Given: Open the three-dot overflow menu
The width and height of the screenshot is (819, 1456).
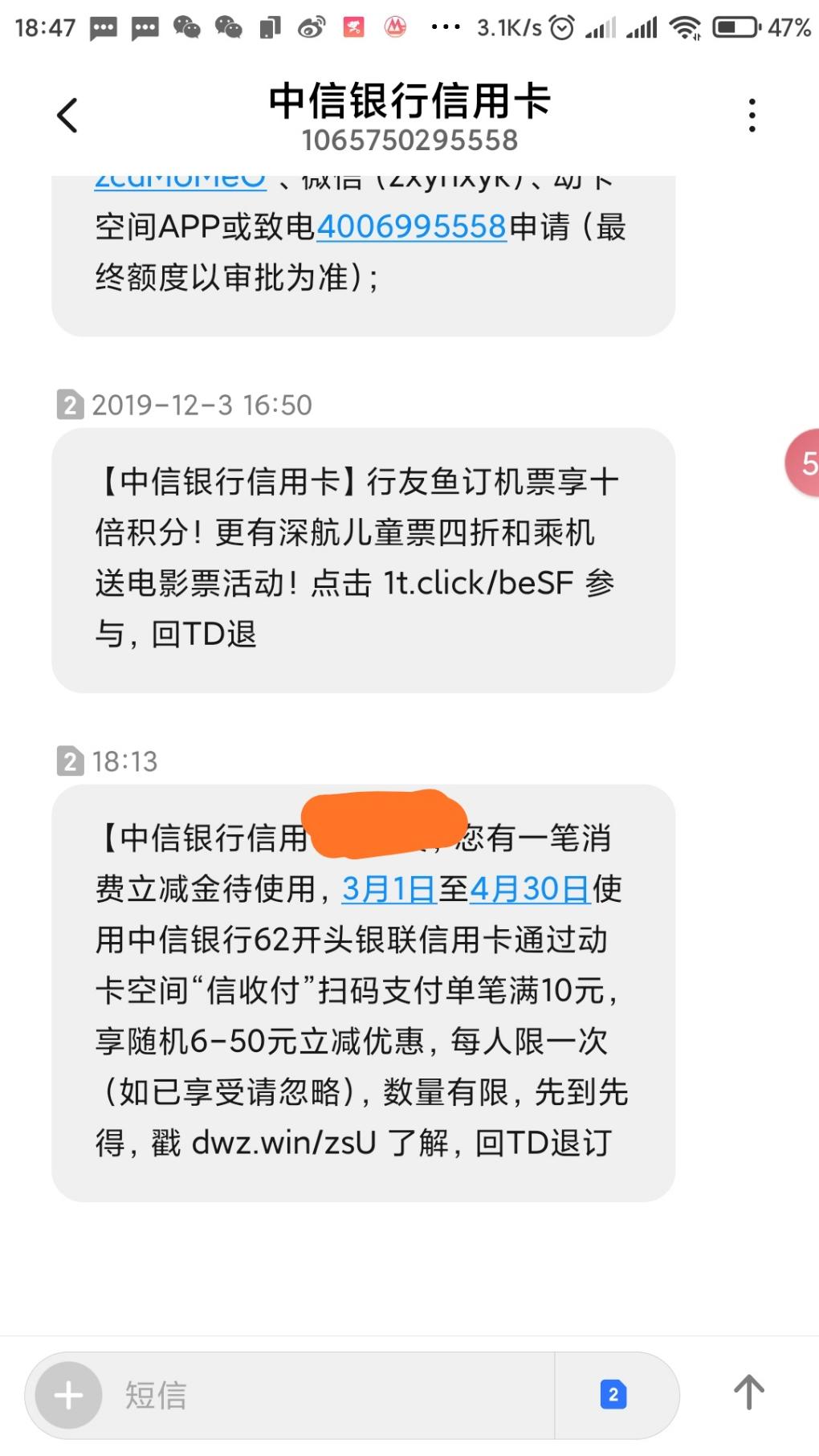Looking at the screenshot, I should [x=752, y=116].
